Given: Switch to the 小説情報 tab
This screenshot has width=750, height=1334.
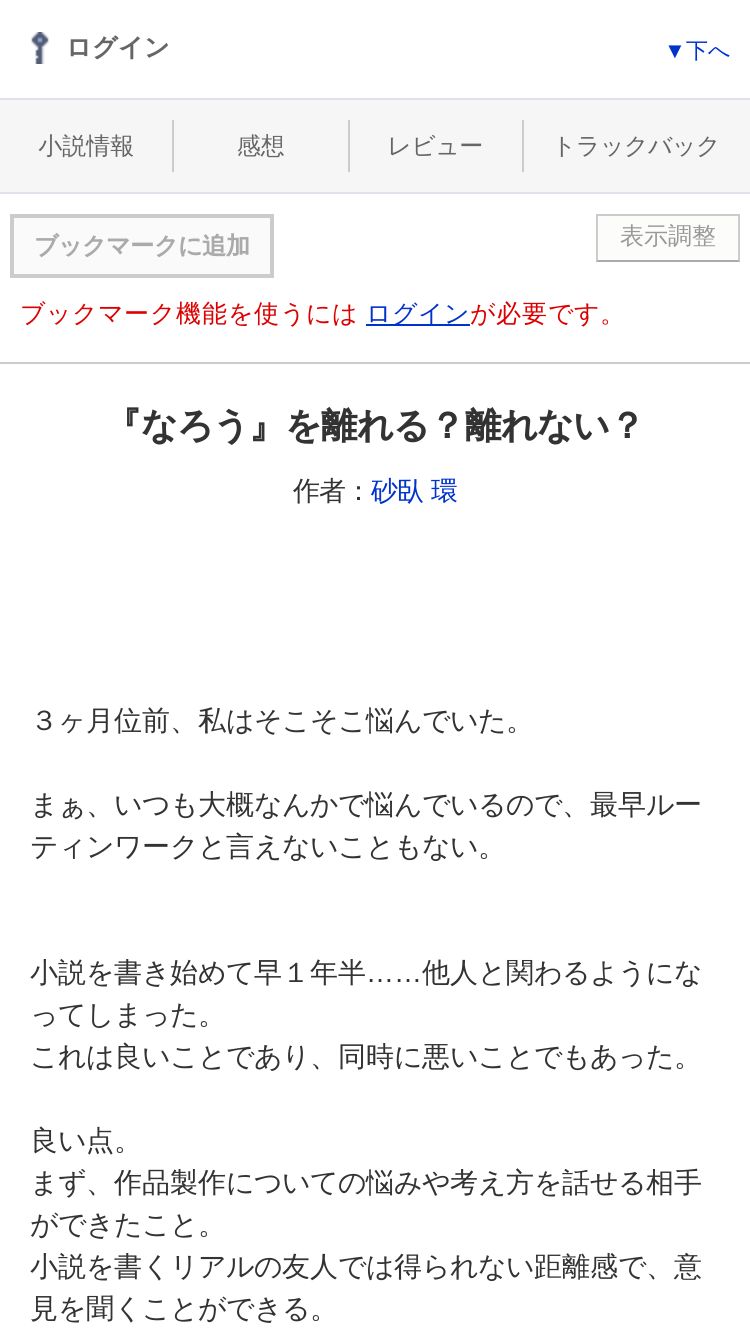Looking at the screenshot, I should 86,146.
